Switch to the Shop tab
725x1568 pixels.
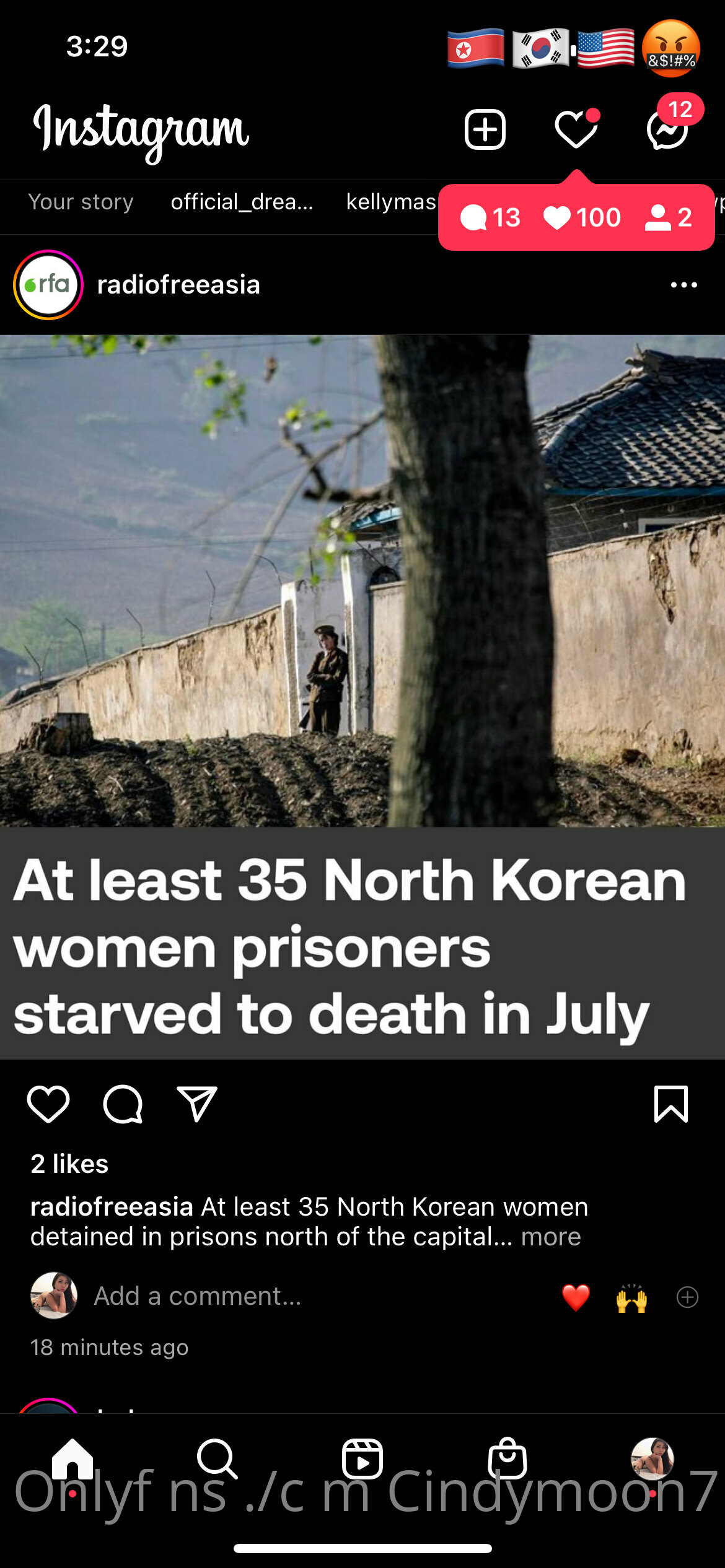(507, 1459)
